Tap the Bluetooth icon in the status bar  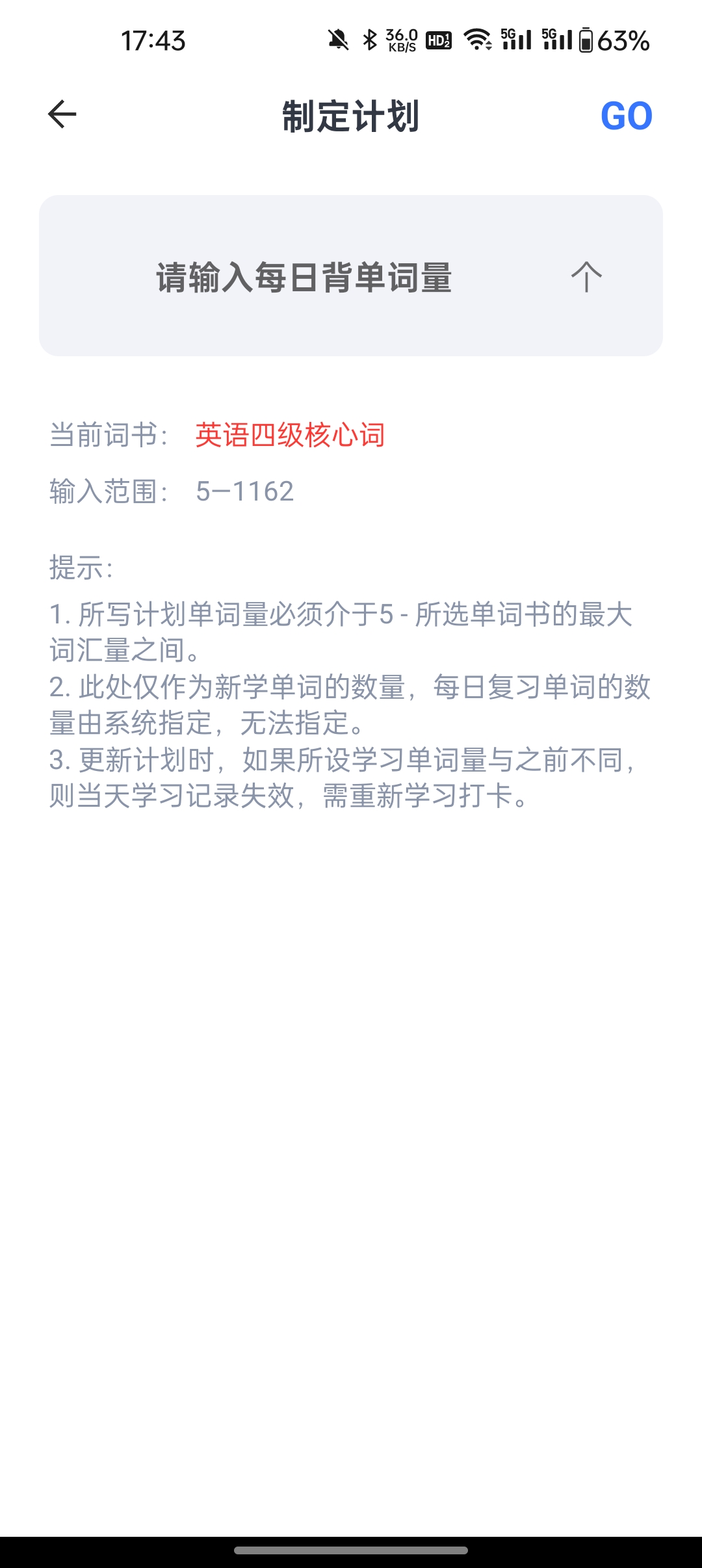[x=370, y=40]
